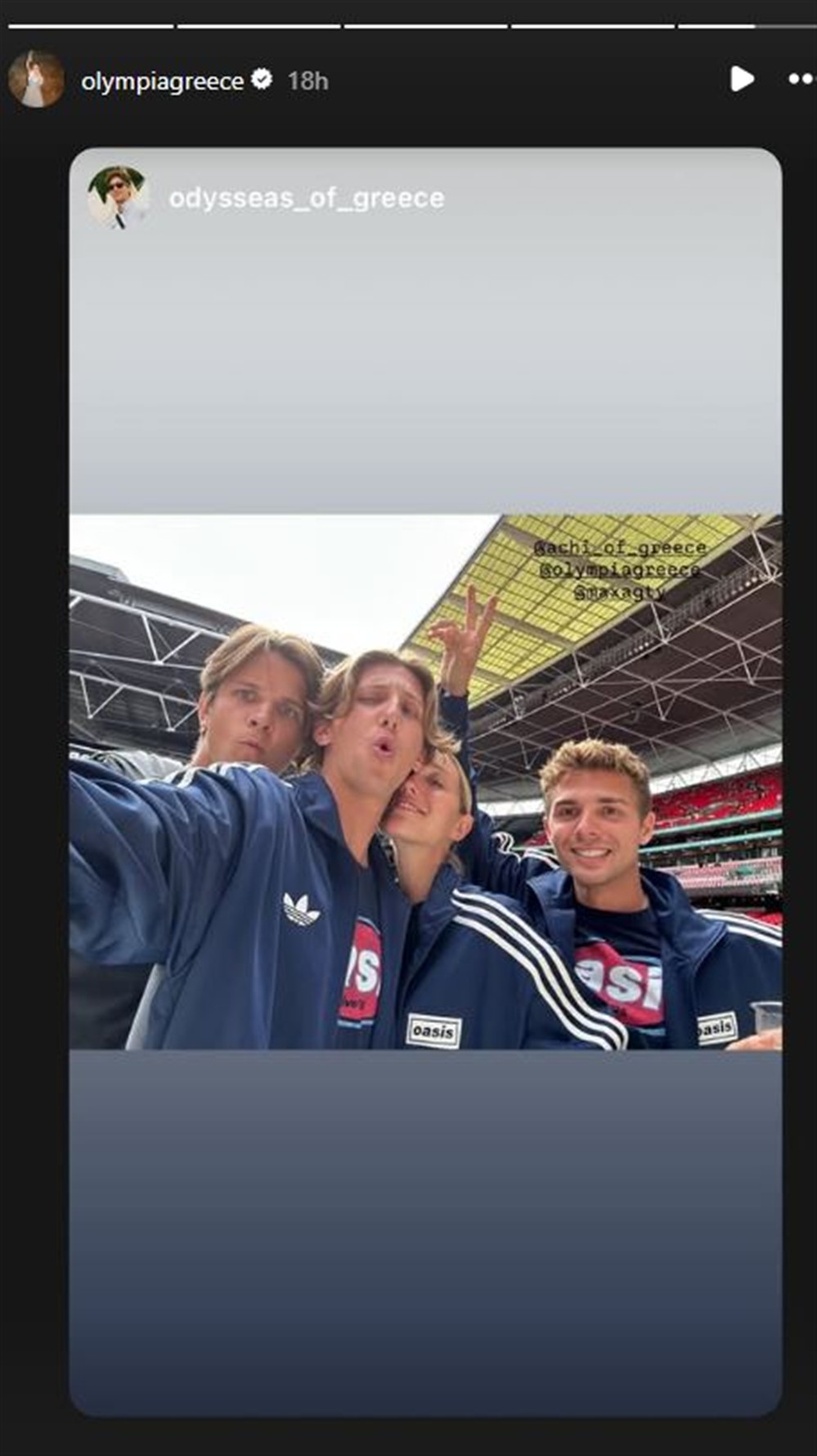Open odysseas_of_greece reshared story profile

pyautogui.click(x=306, y=198)
